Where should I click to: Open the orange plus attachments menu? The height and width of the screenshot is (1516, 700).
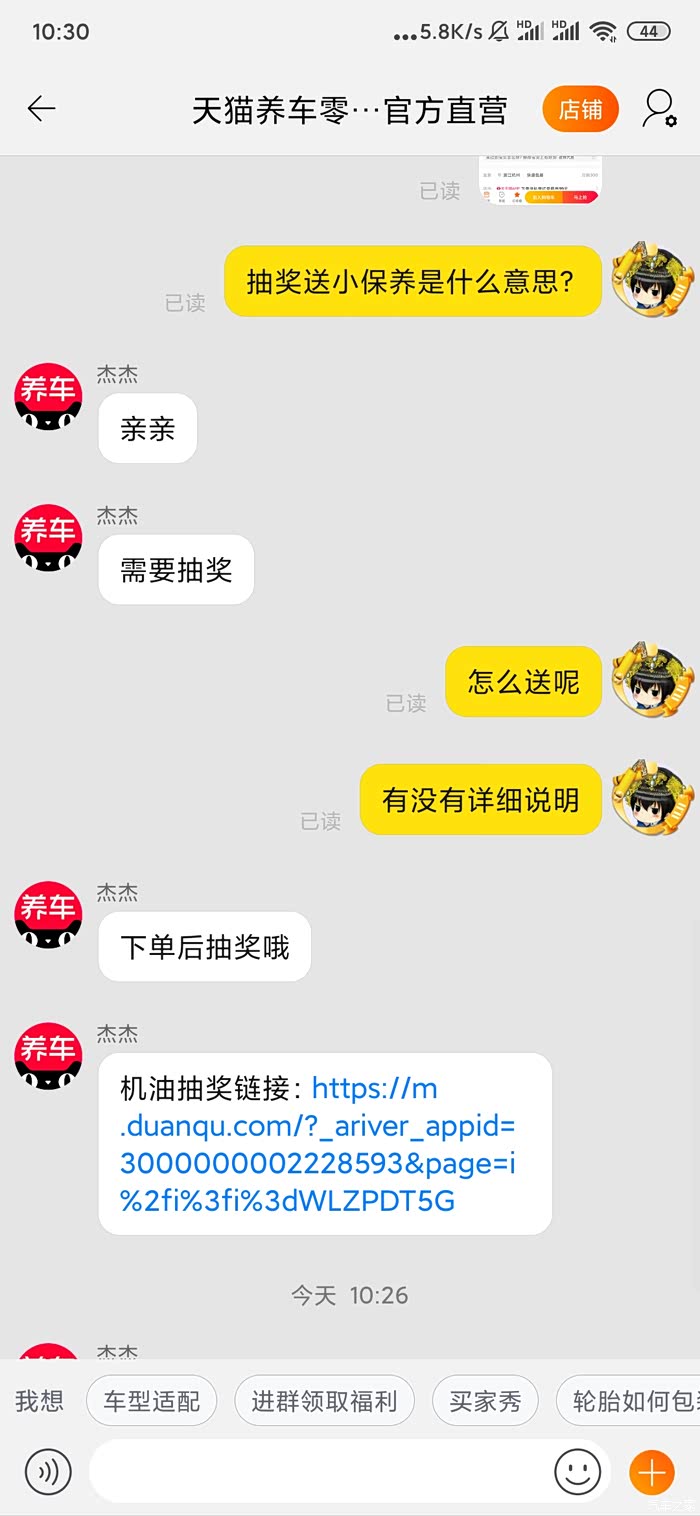click(x=651, y=1471)
